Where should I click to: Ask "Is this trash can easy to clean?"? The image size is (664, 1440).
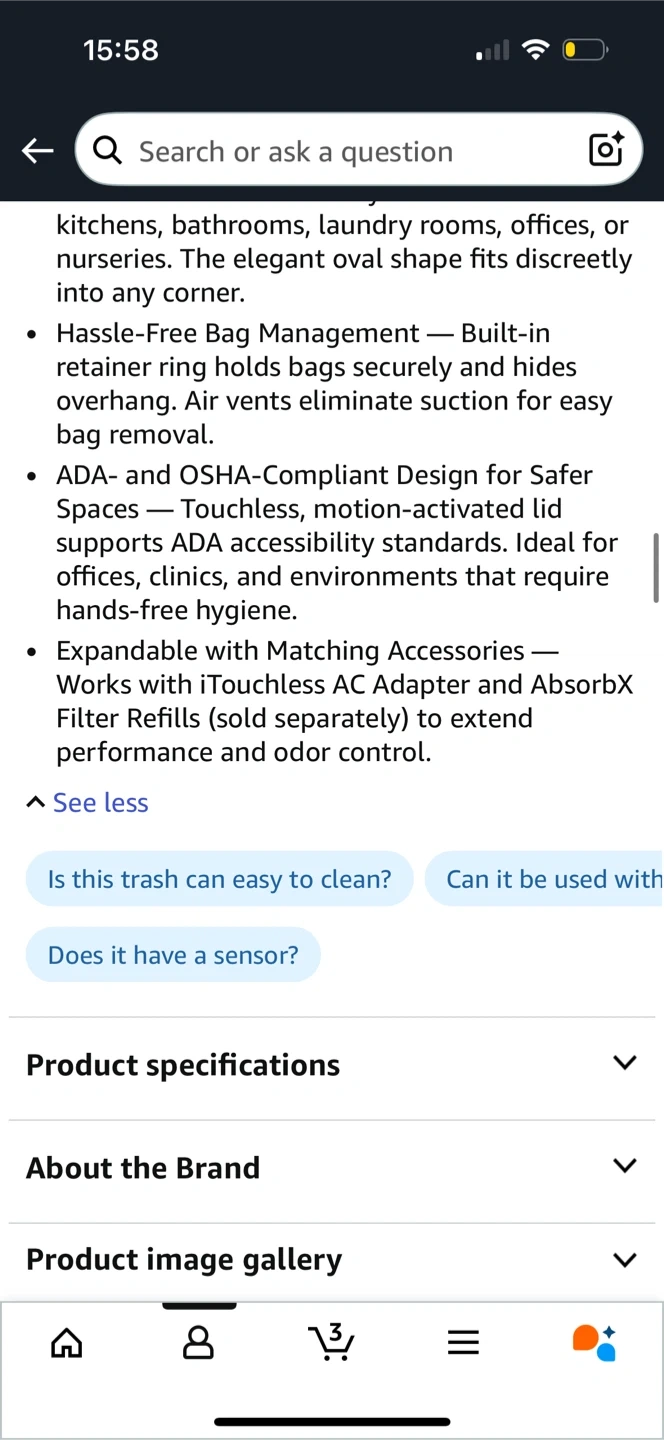click(219, 879)
